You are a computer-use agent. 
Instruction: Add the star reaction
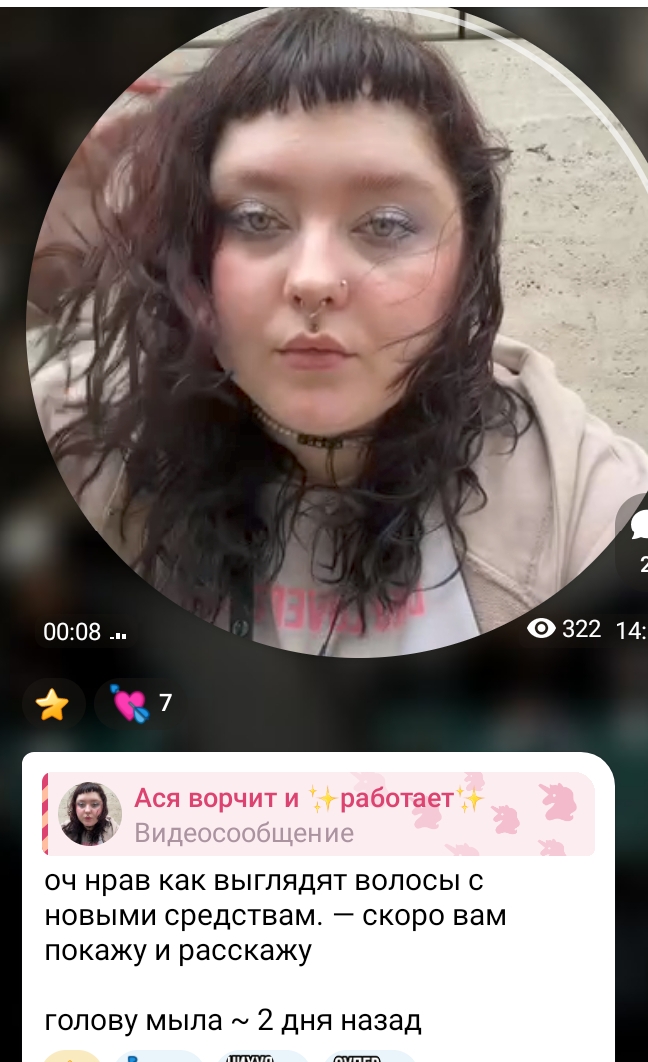(52, 704)
